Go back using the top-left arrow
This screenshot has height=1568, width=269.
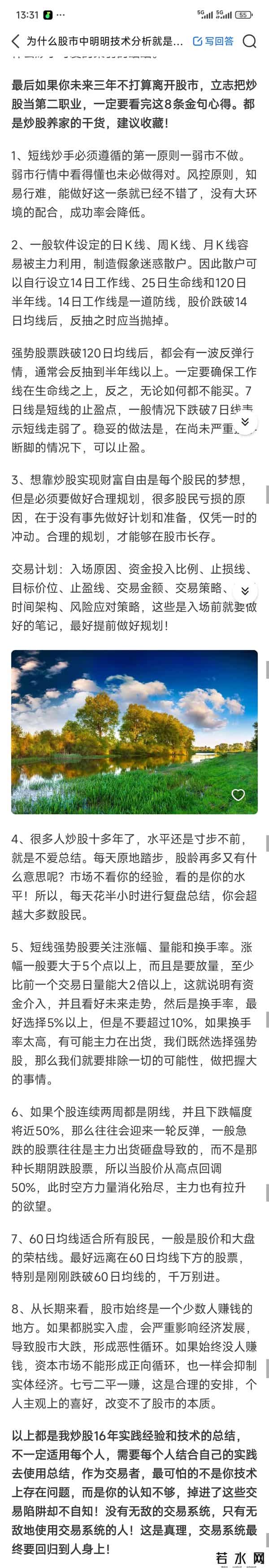pos(15,41)
